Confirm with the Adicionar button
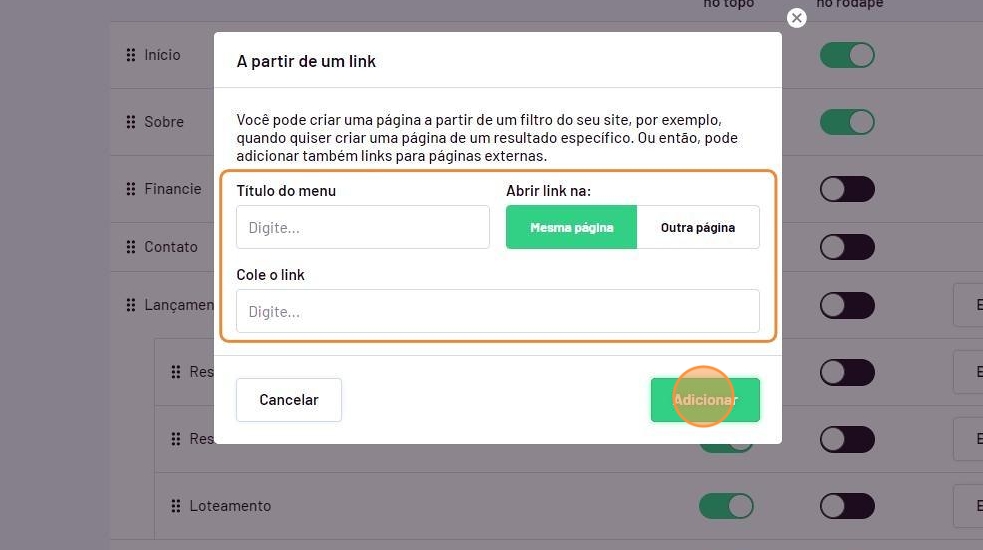This screenshot has height=550, width=983. [705, 400]
